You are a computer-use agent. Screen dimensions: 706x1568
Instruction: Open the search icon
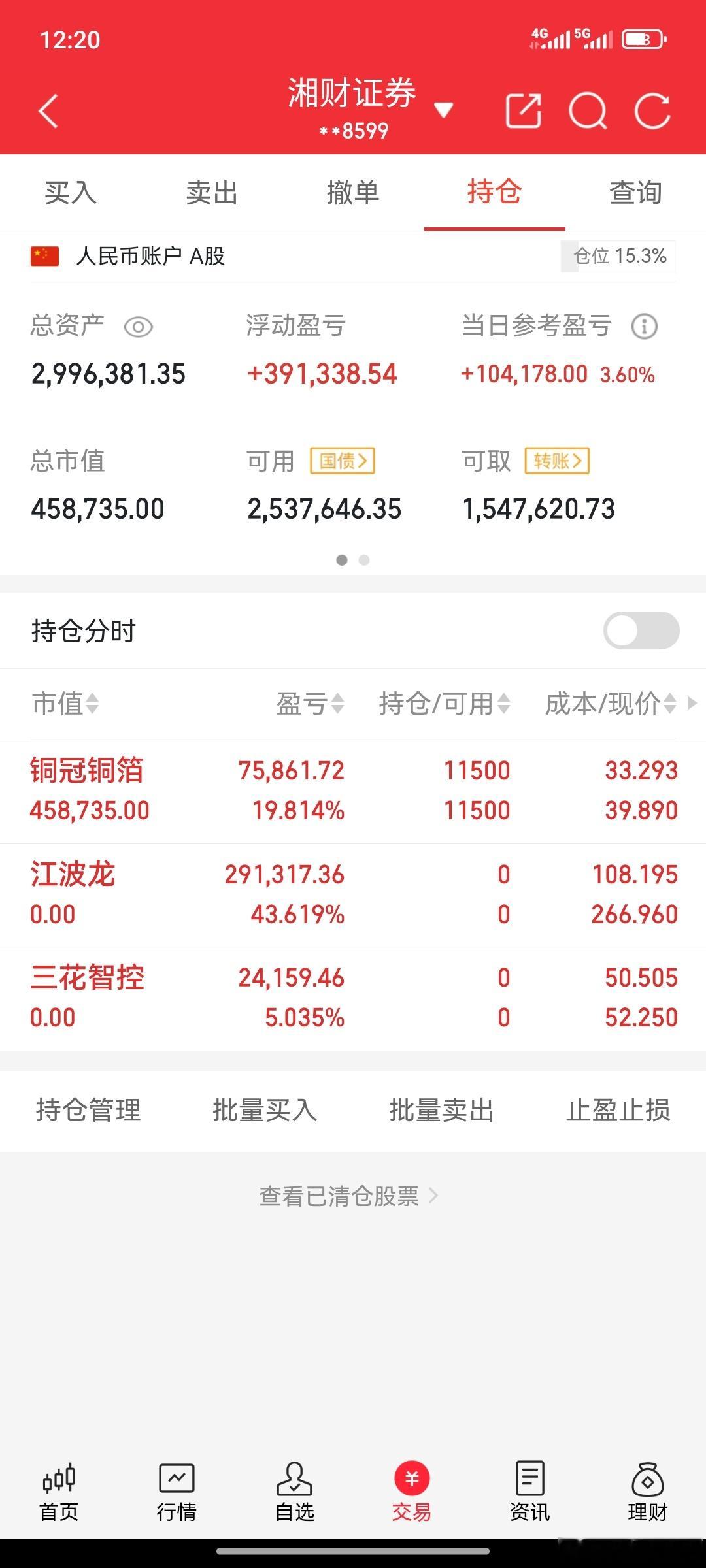(x=588, y=112)
